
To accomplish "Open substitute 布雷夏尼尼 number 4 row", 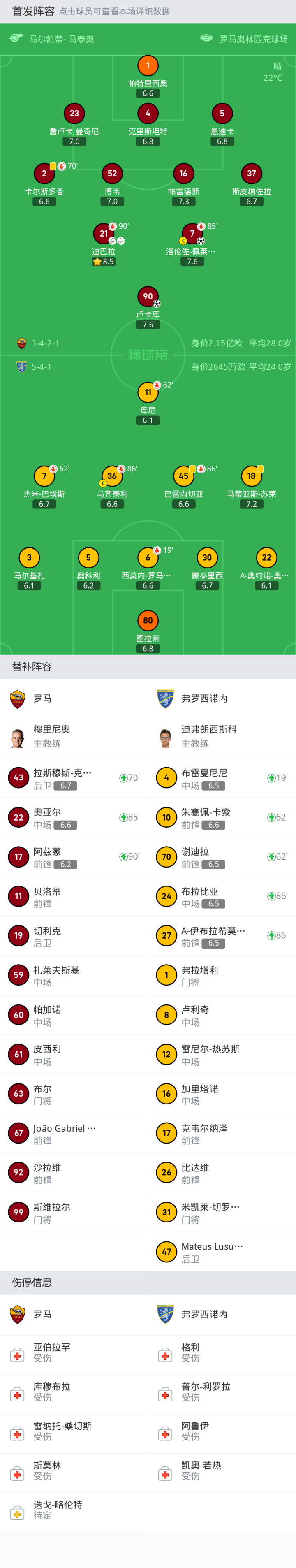I will pyautogui.click(x=222, y=778).
